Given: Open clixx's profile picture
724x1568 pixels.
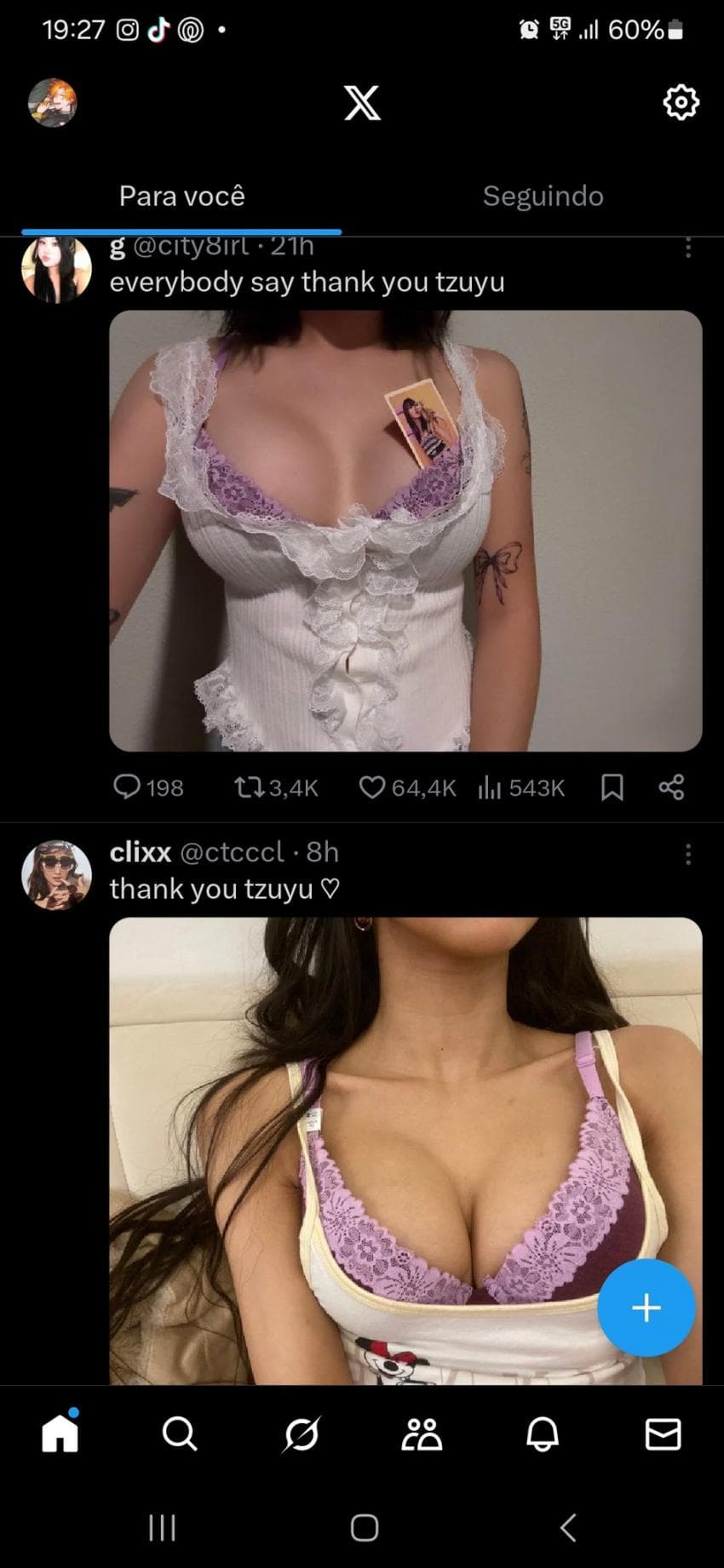Looking at the screenshot, I should pos(56,875).
